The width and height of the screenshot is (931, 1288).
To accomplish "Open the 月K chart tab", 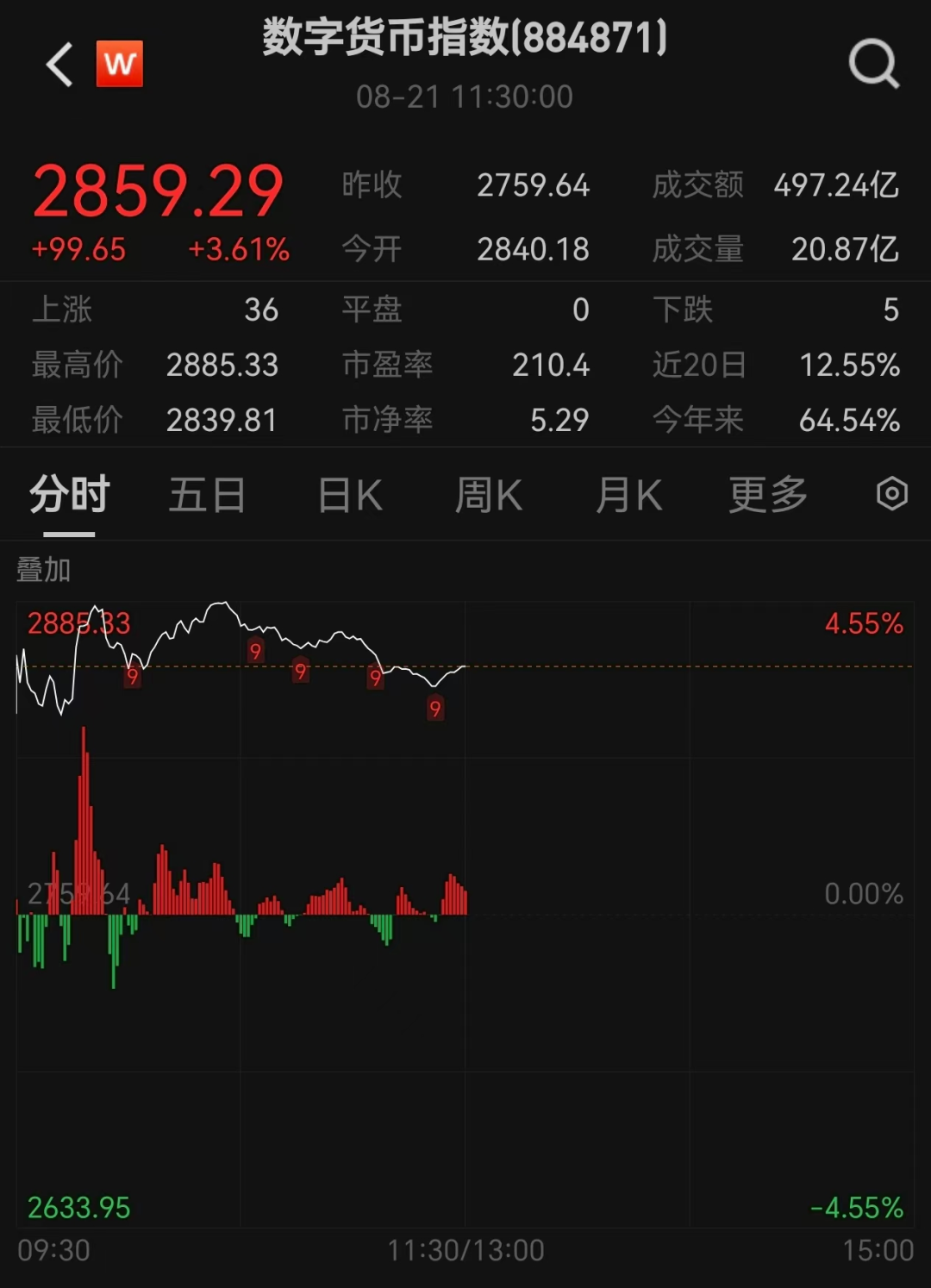I will (x=628, y=495).
